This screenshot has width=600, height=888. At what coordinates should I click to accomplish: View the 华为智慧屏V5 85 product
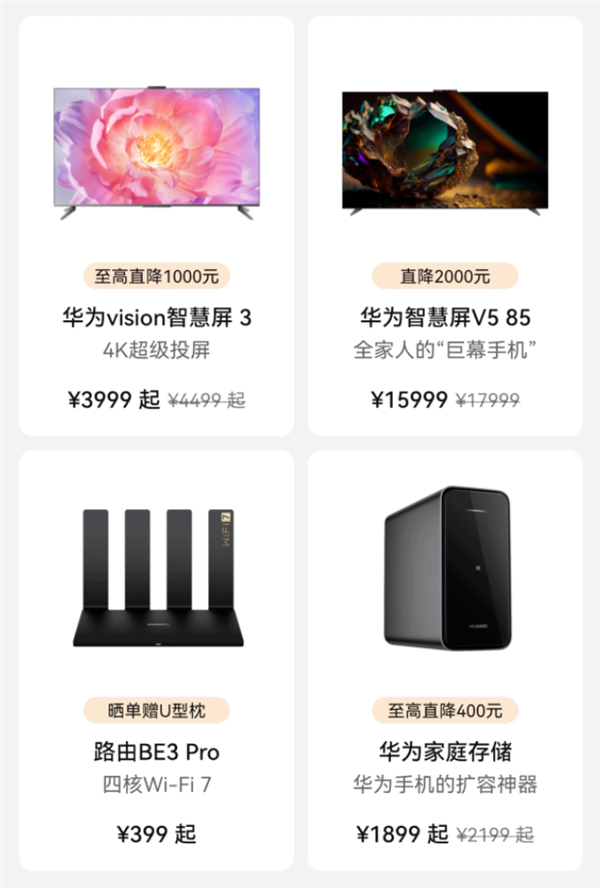445,226
